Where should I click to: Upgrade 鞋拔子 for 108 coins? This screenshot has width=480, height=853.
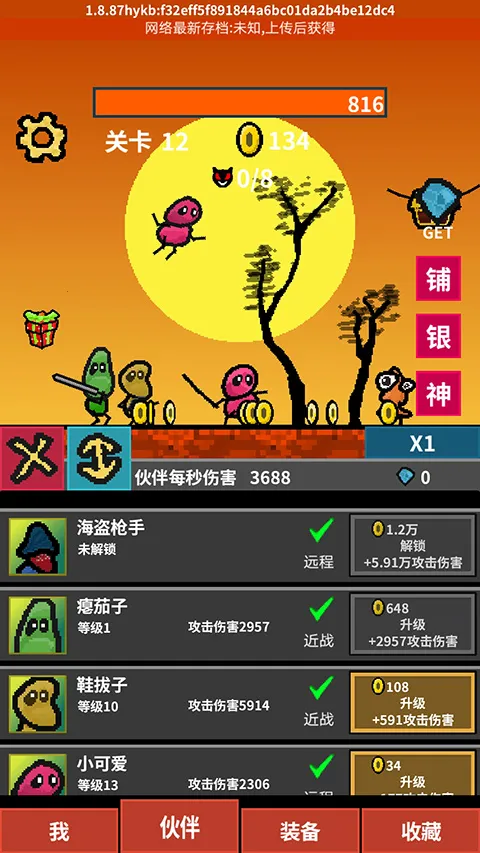(x=413, y=703)
